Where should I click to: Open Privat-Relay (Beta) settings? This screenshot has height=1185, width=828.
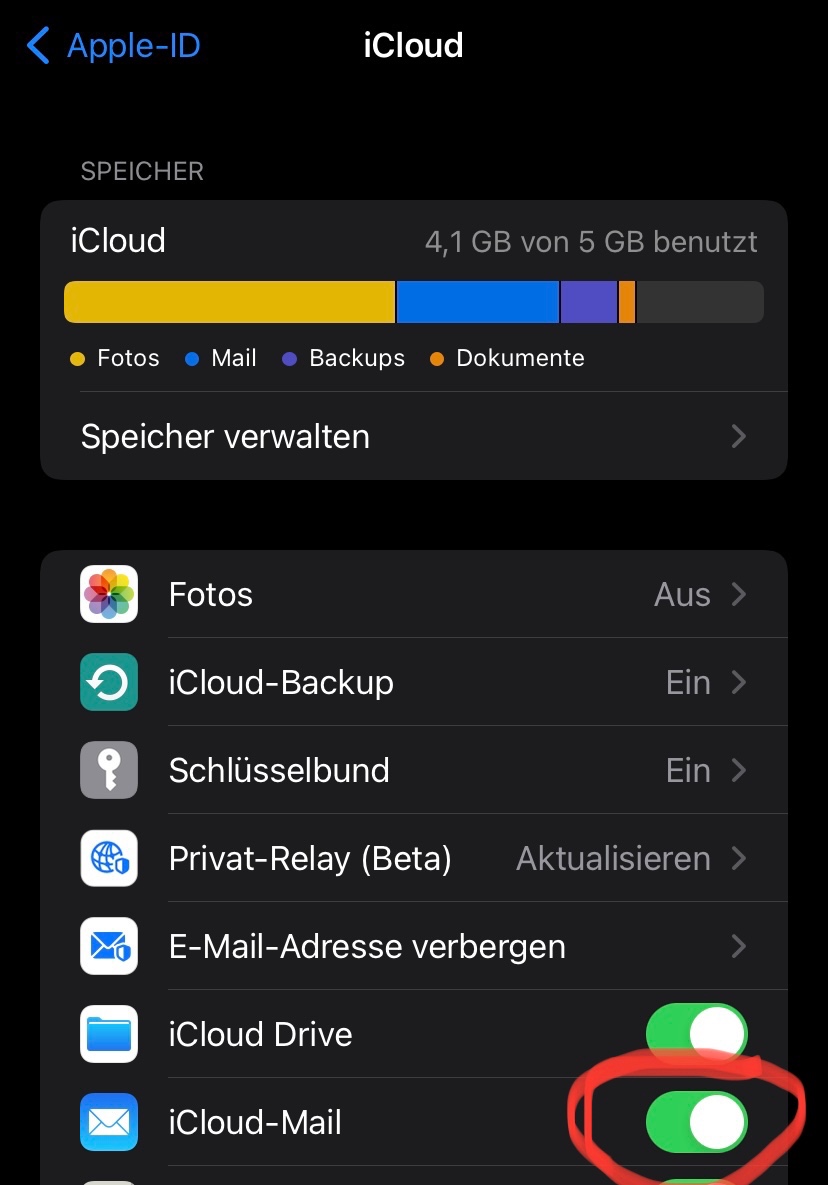pos(413,859)
